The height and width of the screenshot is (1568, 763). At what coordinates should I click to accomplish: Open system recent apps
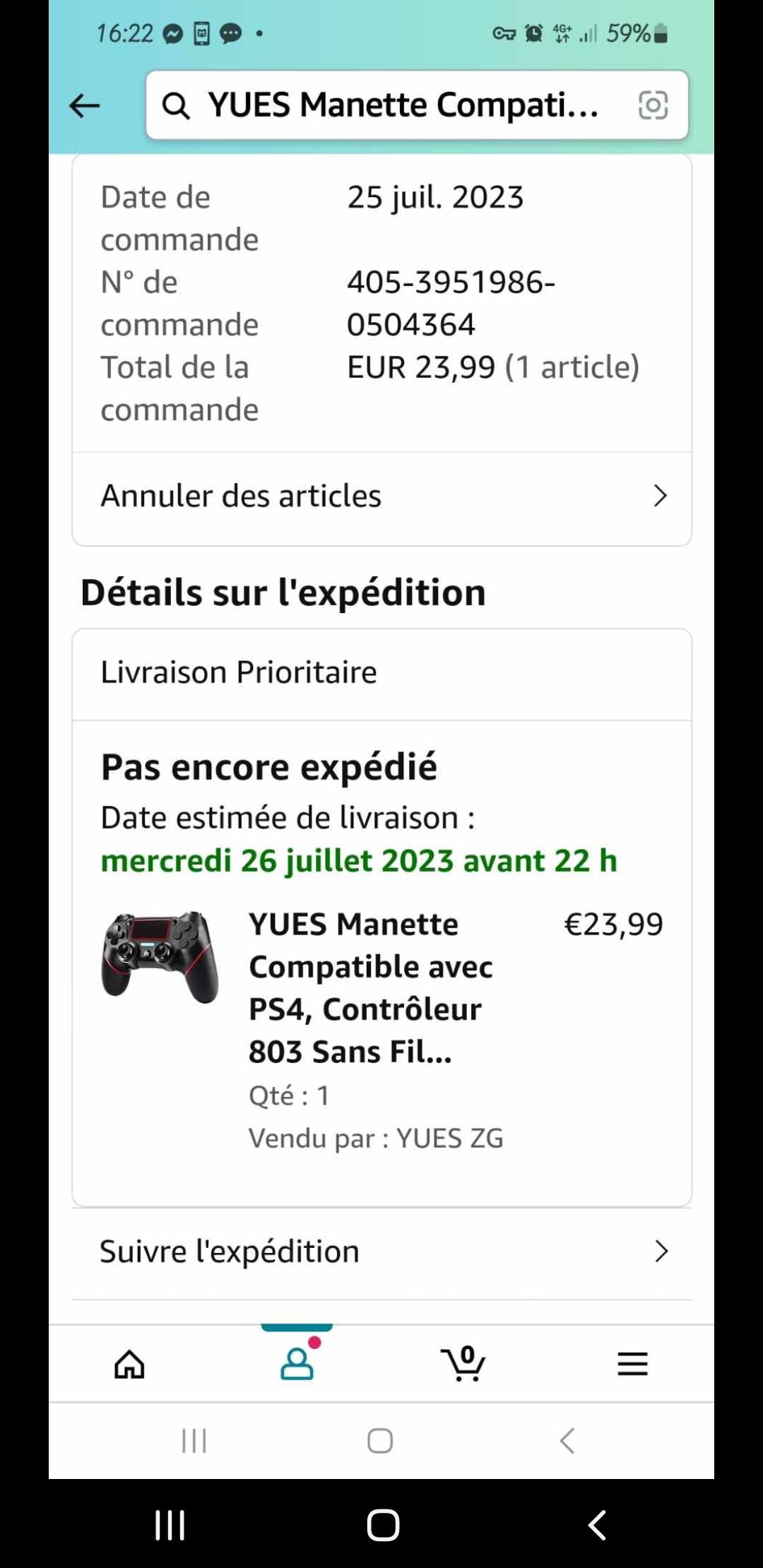click(x=170, y=1524)
